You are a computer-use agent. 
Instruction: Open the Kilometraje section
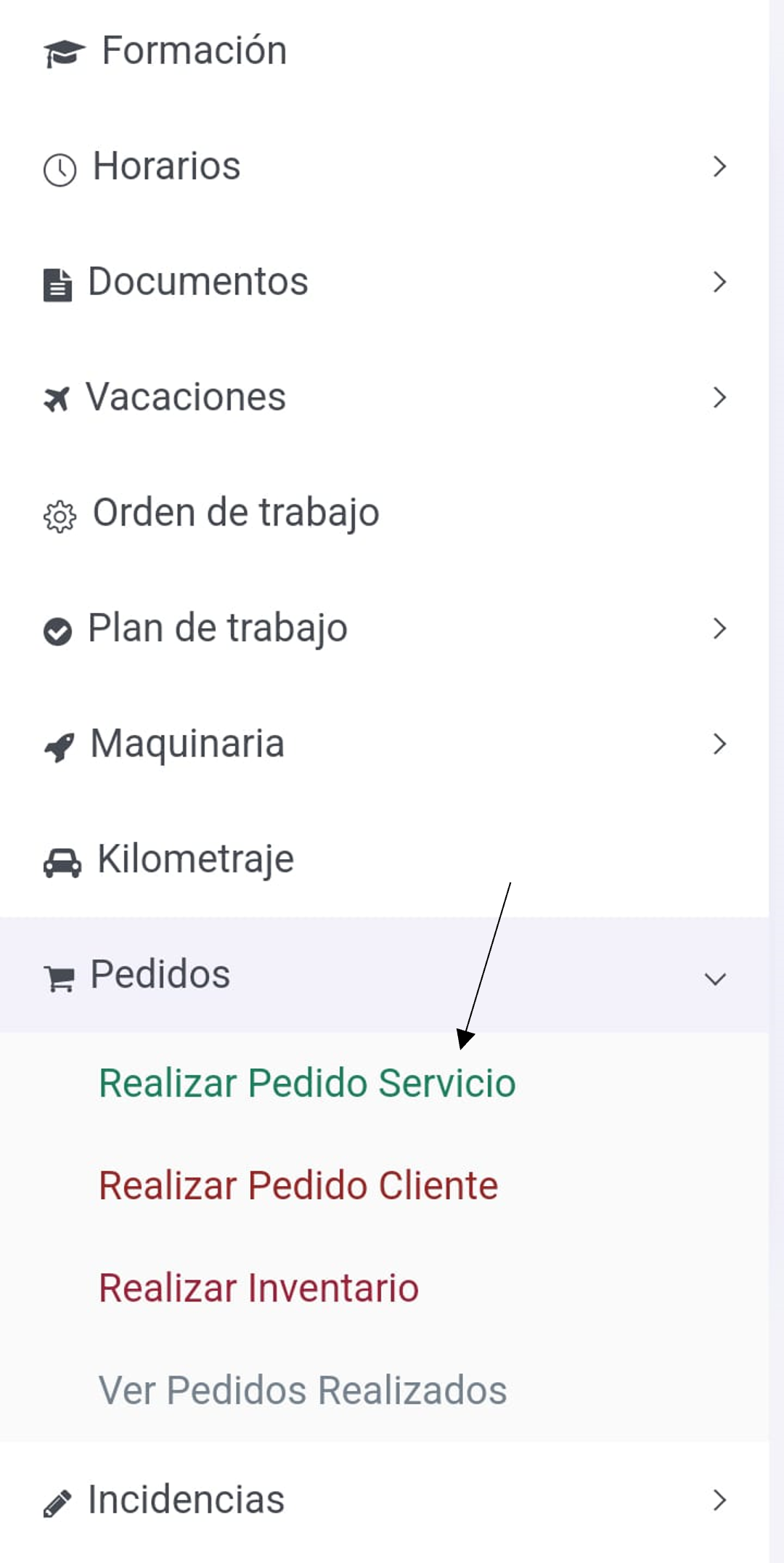pyautogui.click(x=195, y=859)
